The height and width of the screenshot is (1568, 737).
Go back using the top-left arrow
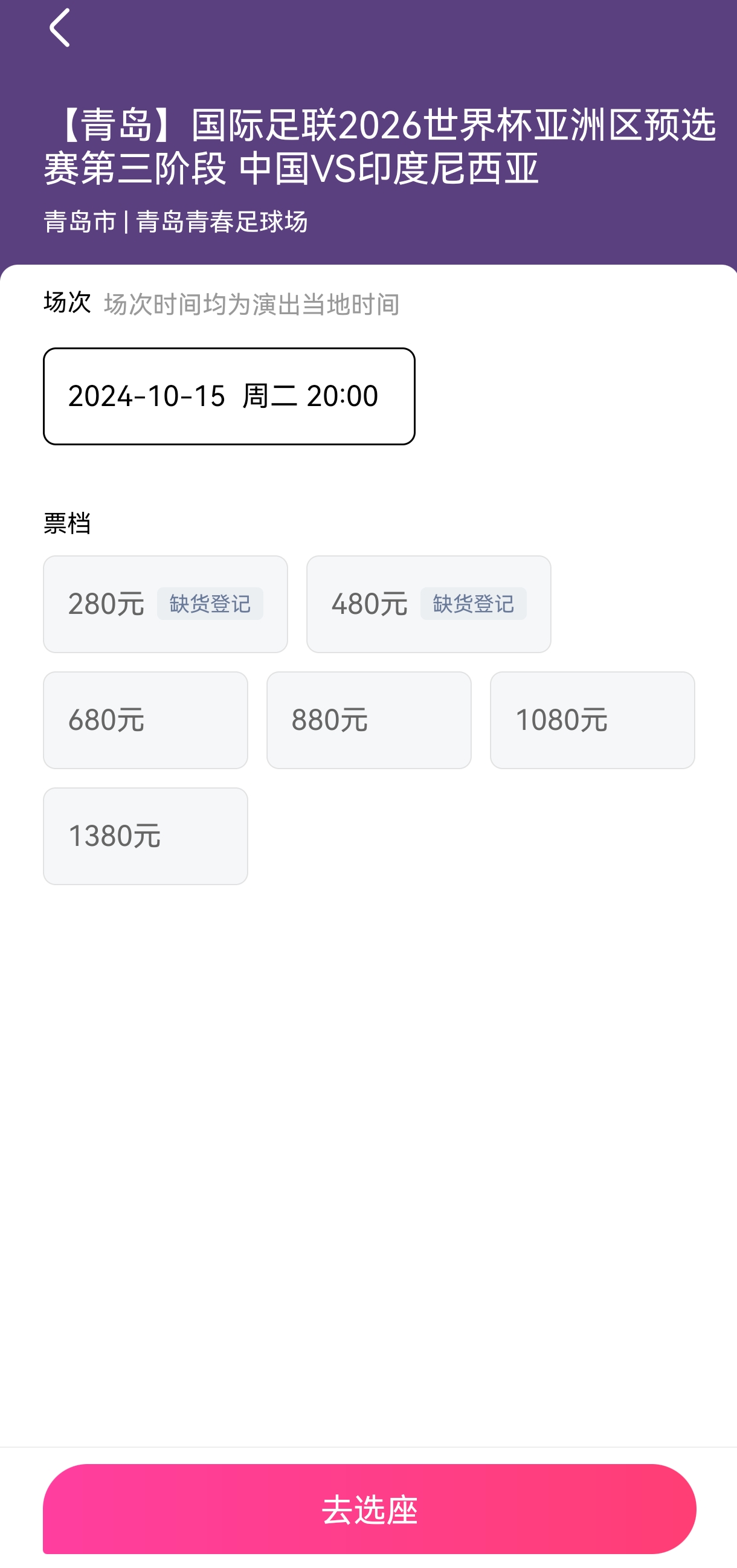[60, 28]
